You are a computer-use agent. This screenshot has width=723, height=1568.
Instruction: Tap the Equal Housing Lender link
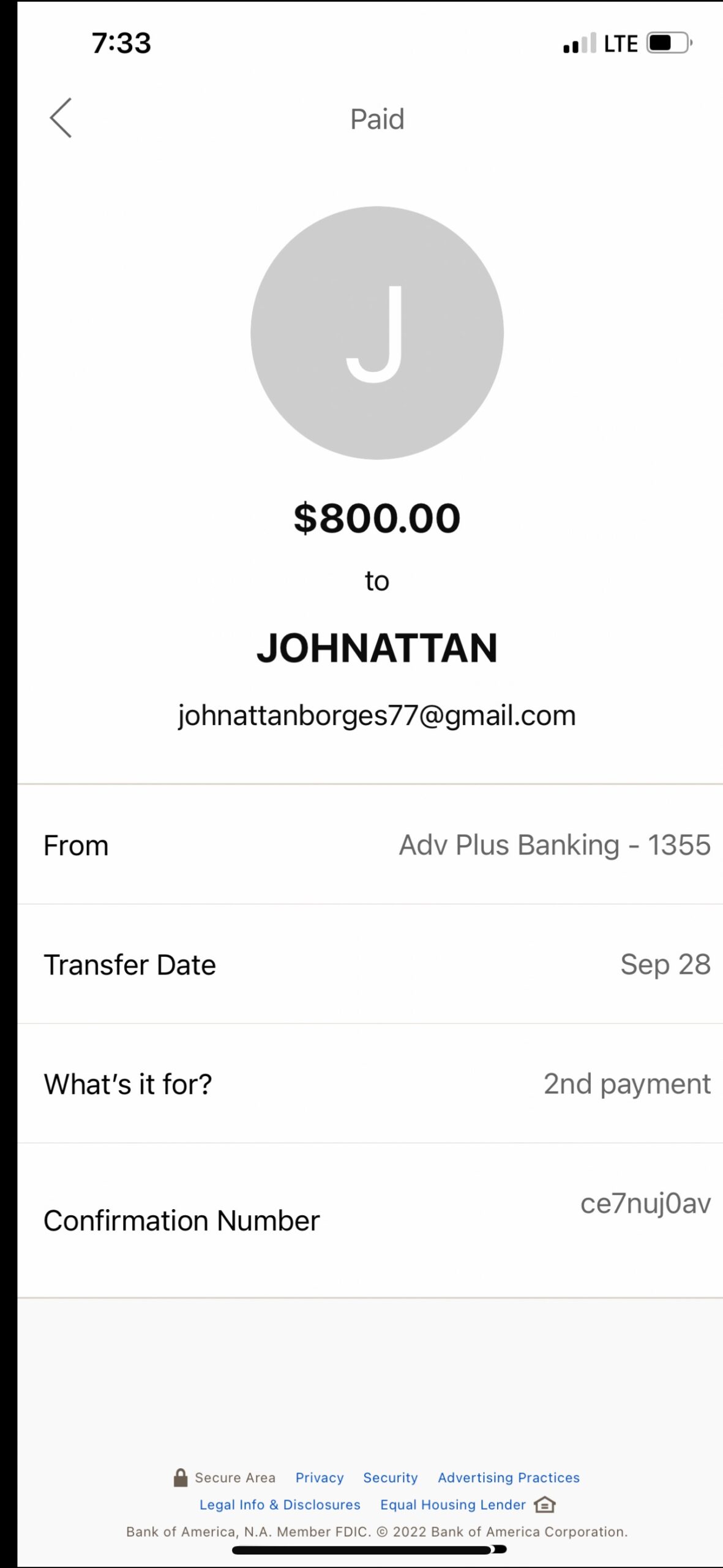point(453,1504)
